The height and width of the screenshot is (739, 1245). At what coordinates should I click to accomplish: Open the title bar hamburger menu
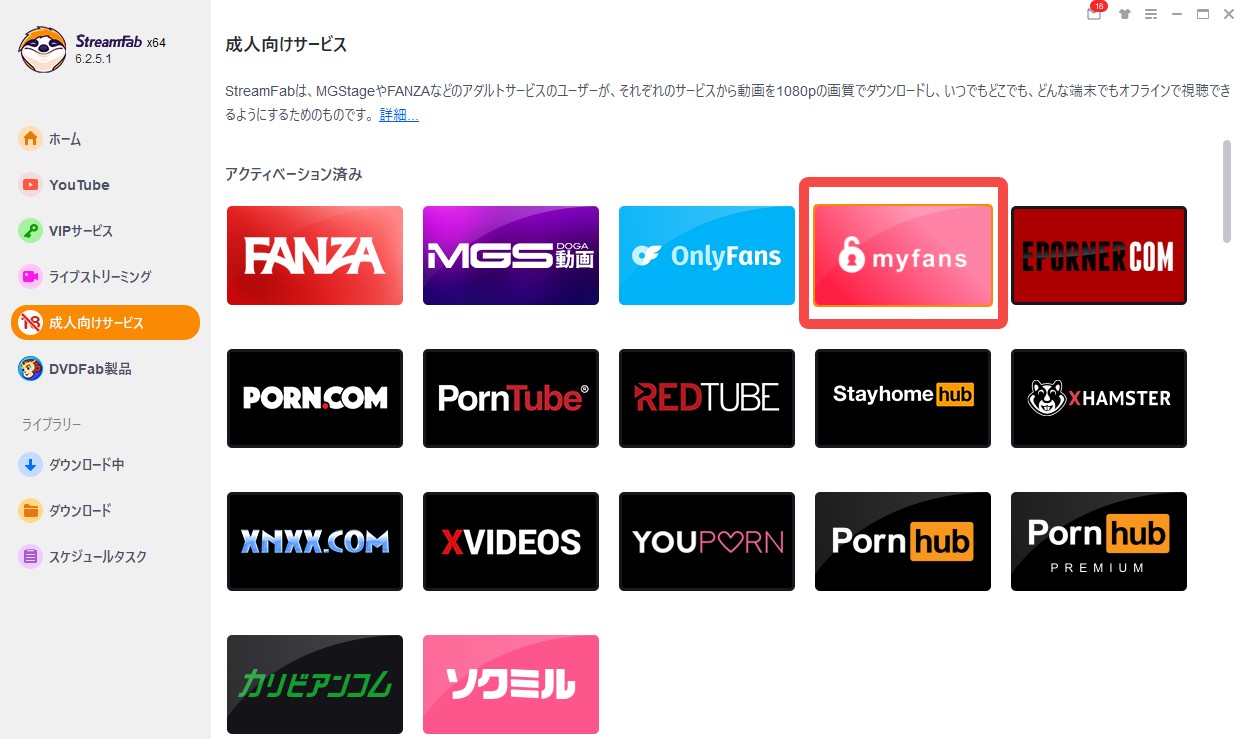pyautogui.click(x=1151, y=14)
